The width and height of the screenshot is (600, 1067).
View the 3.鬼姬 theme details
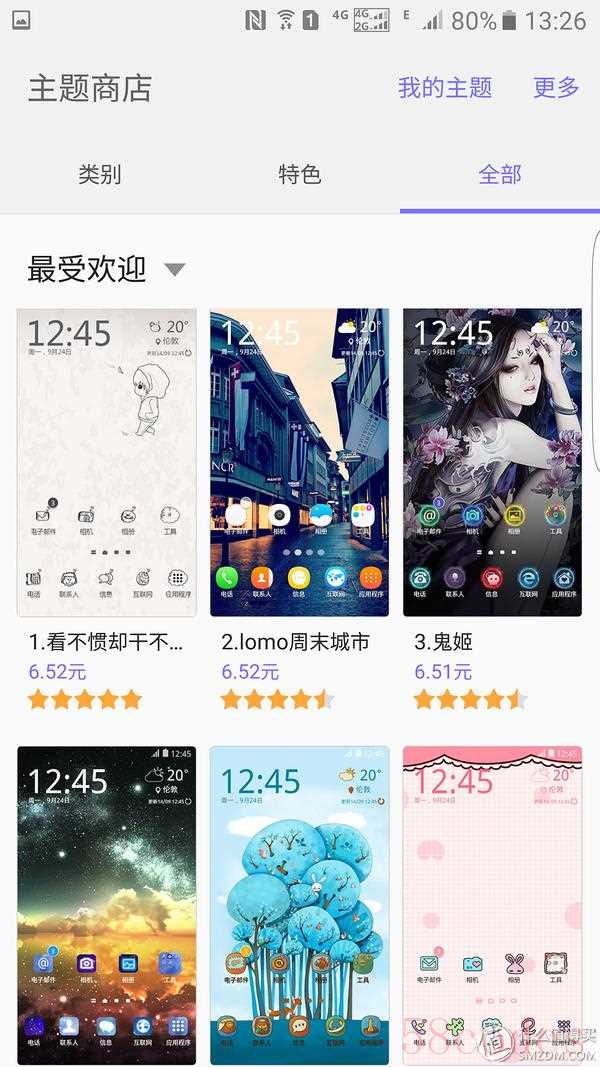point(492,463)
